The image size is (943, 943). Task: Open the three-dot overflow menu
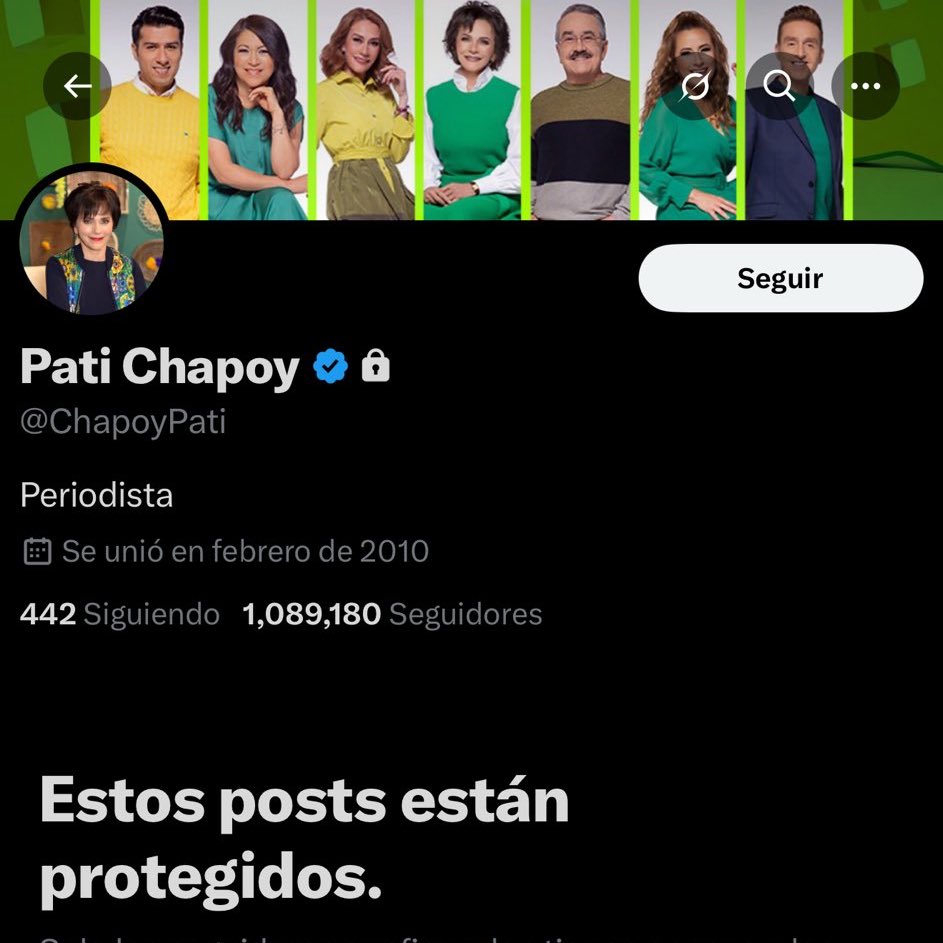[865, 87]
